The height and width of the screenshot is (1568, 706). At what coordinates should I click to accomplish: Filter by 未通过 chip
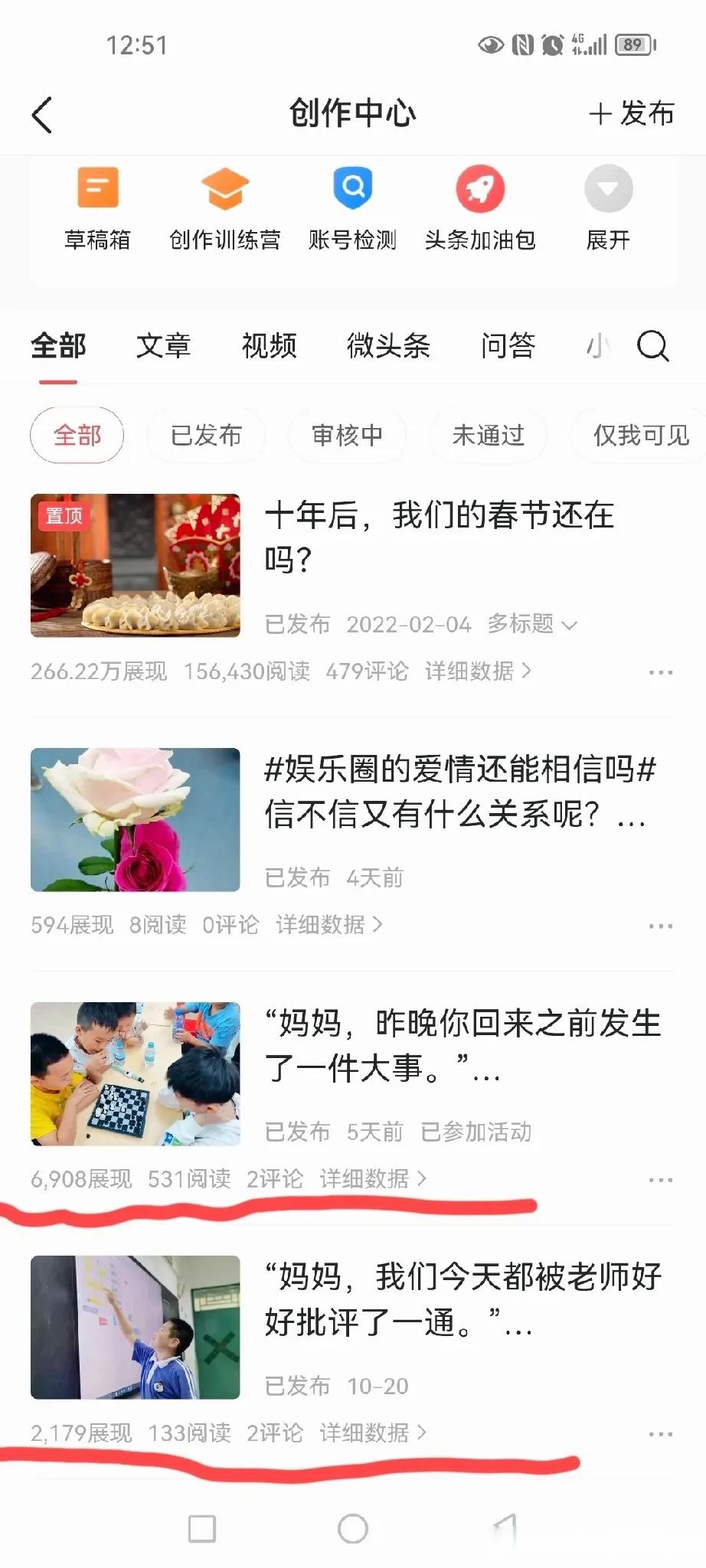click(x=488, y=436)
